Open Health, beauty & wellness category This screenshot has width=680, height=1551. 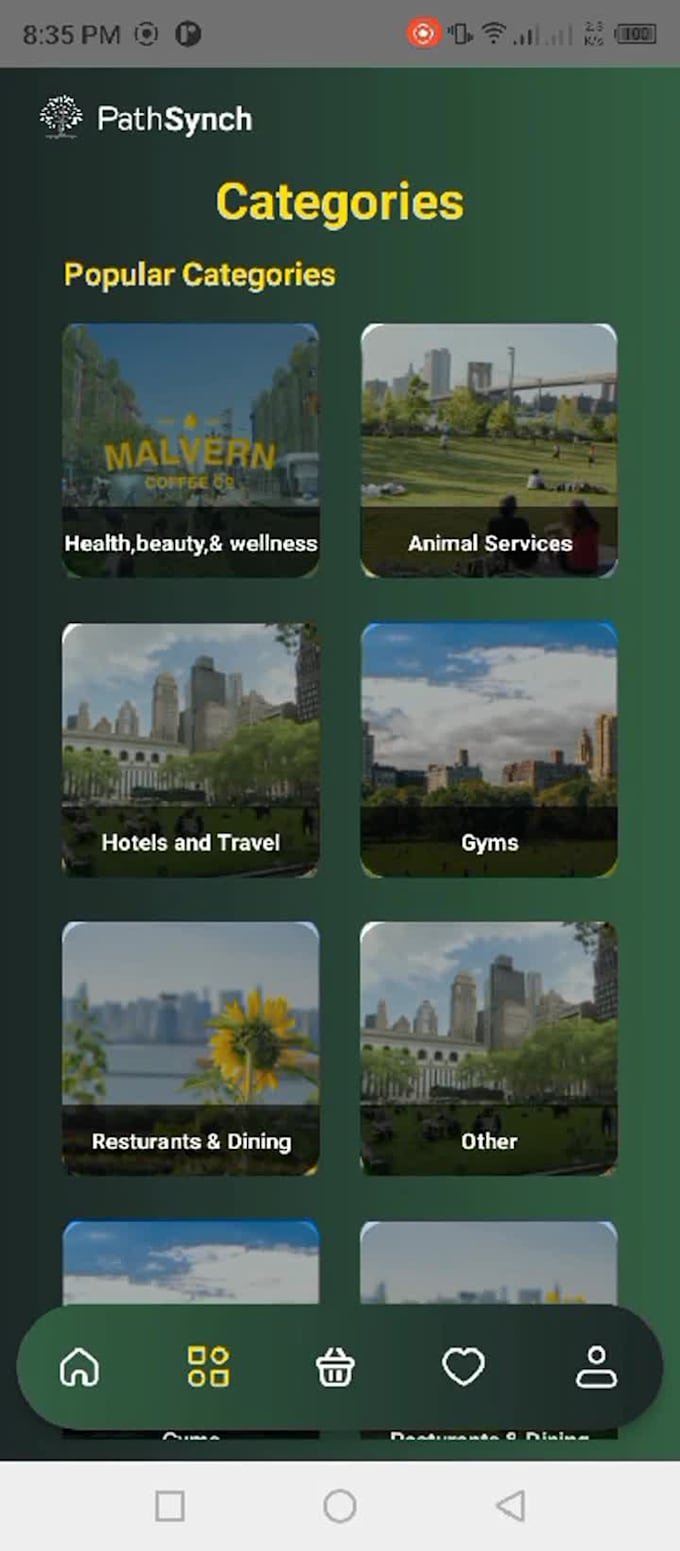(190, 450)
